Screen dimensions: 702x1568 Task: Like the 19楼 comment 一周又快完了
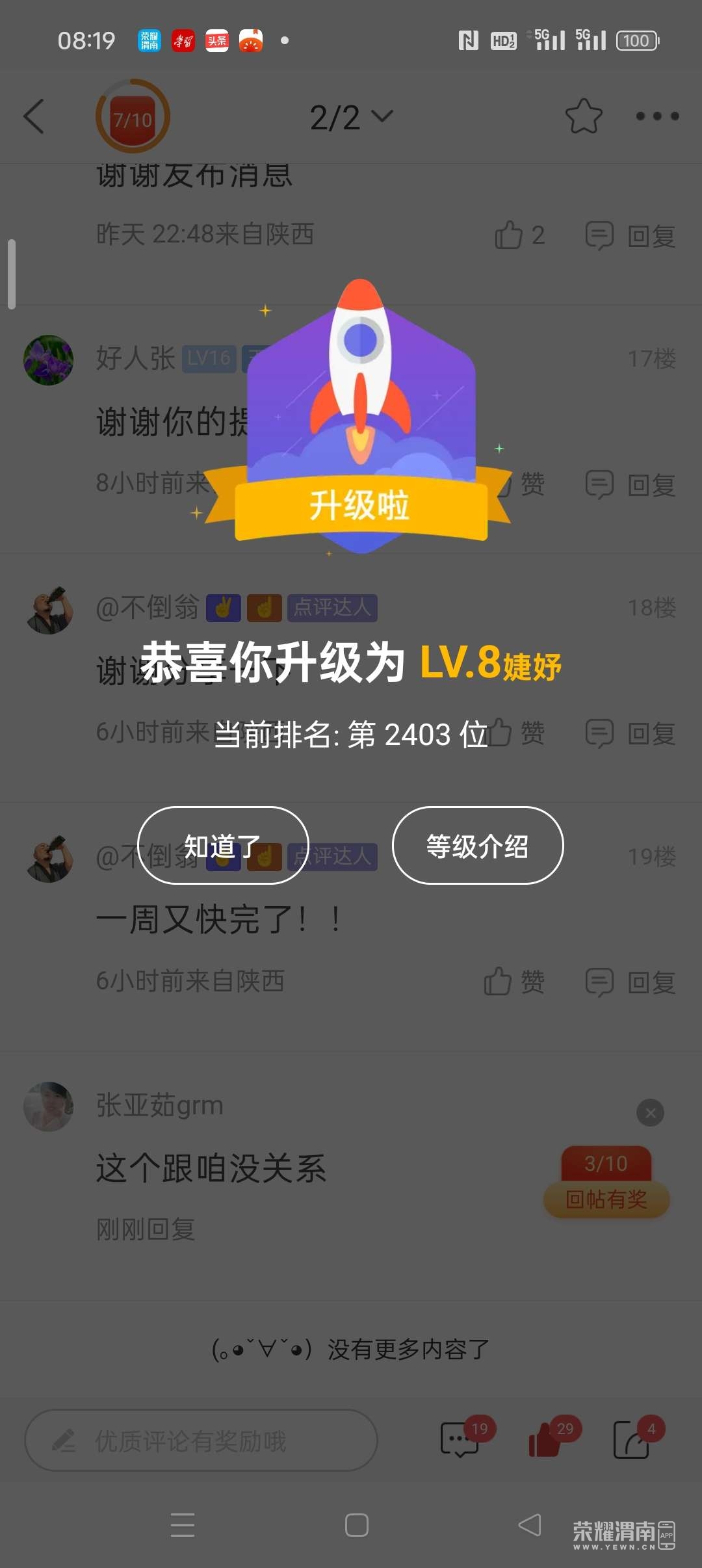[513, 982]
